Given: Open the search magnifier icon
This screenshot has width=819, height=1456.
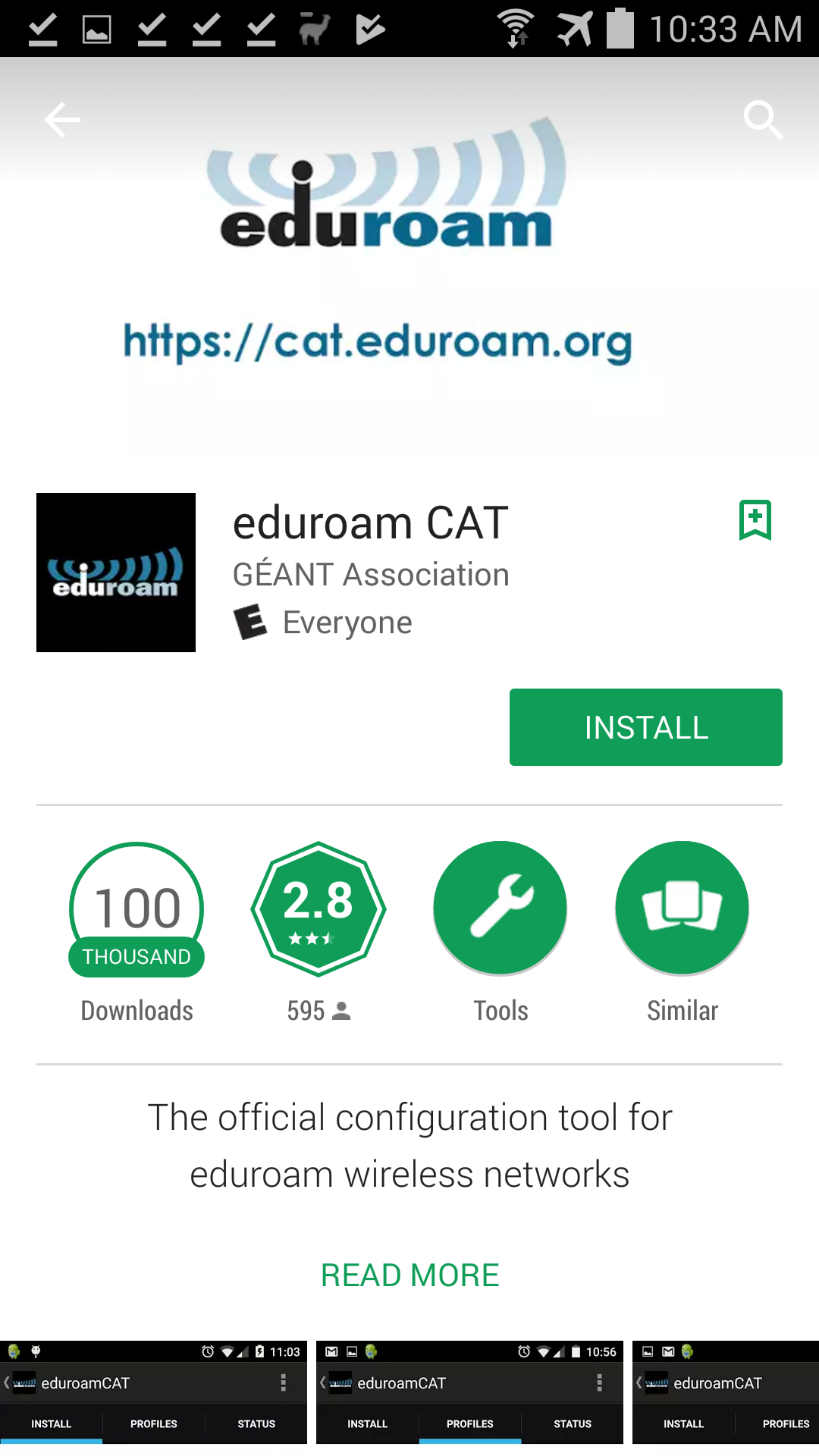Looking at the screenshot, I should click(x=763, y=120).
